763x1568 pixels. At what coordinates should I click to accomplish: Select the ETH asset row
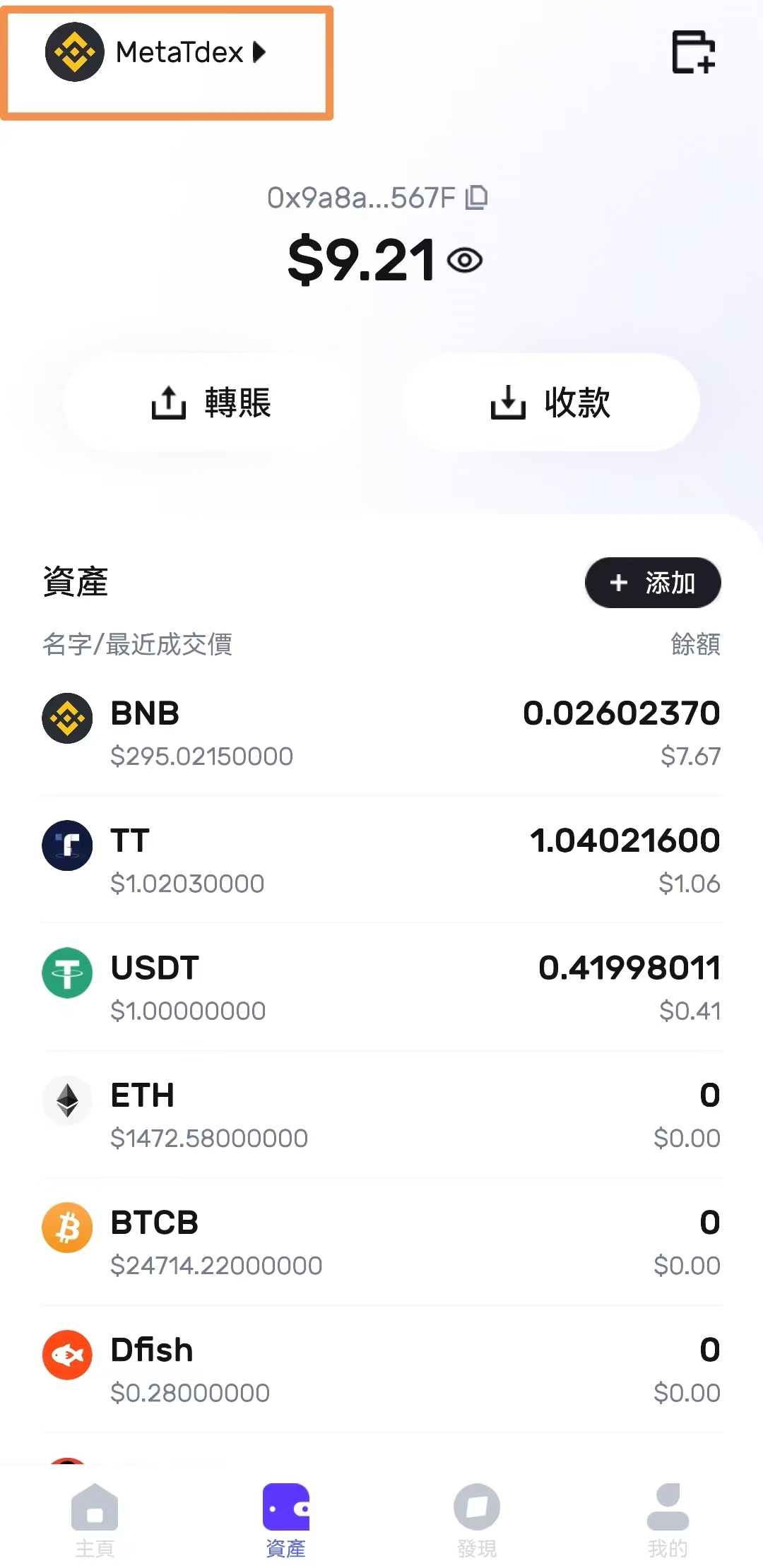(381, 1115)
